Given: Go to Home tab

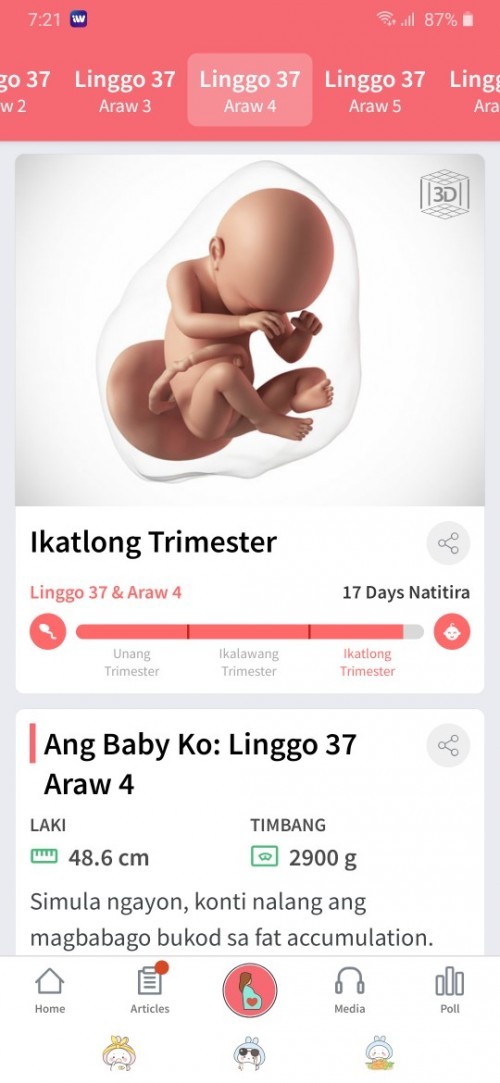Looking at the screenshot, I should tap(50, 991).
